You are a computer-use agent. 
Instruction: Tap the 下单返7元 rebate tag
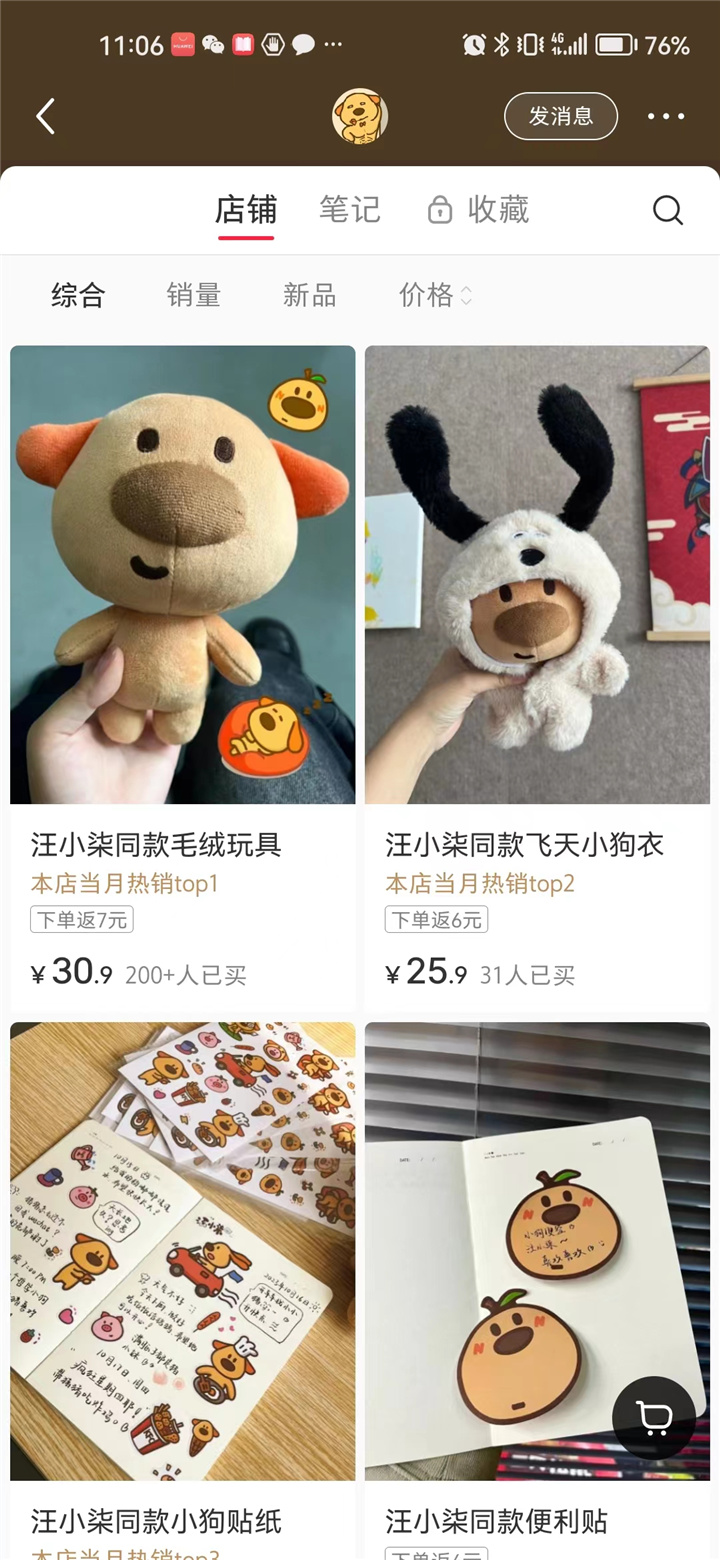pos(81,919)
